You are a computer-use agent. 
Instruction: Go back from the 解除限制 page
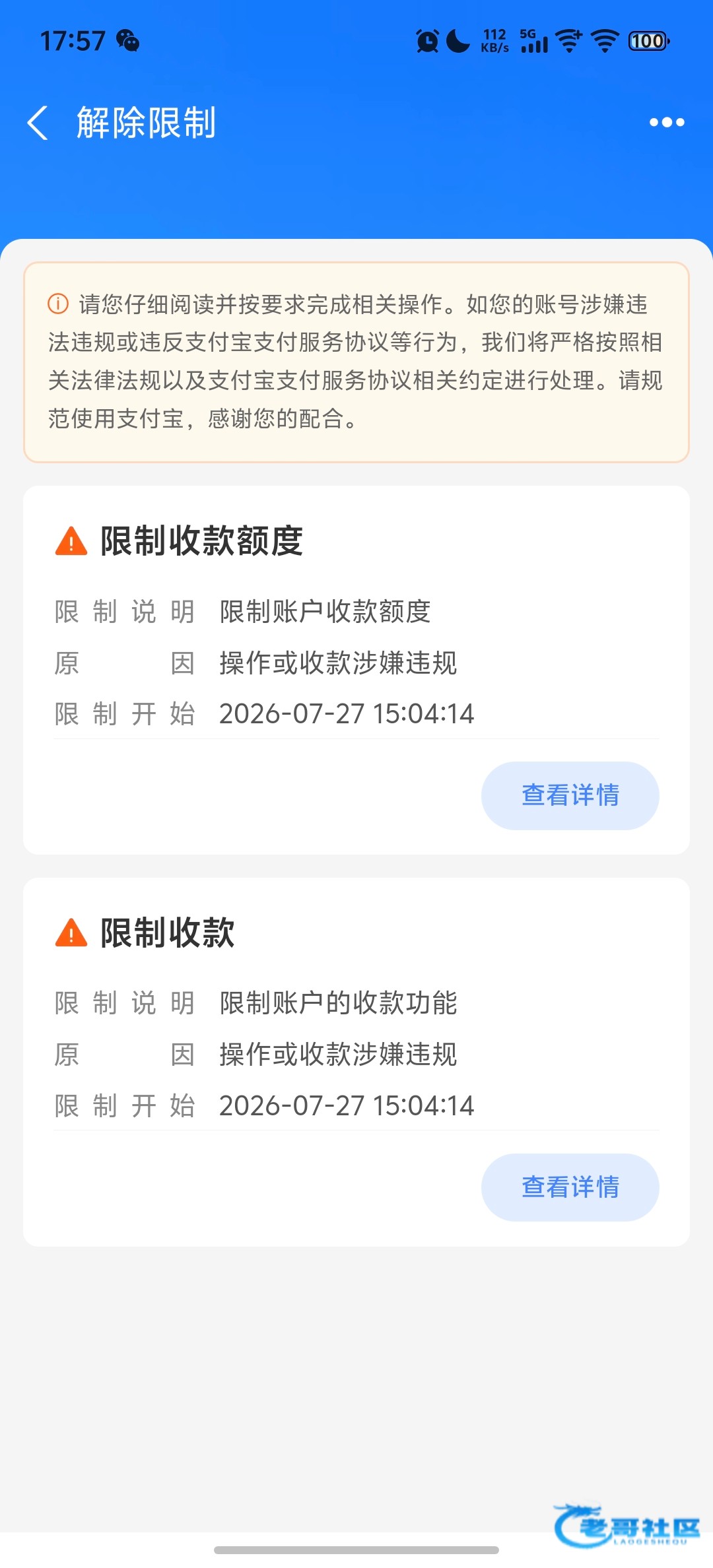click(x=38, y=123)
